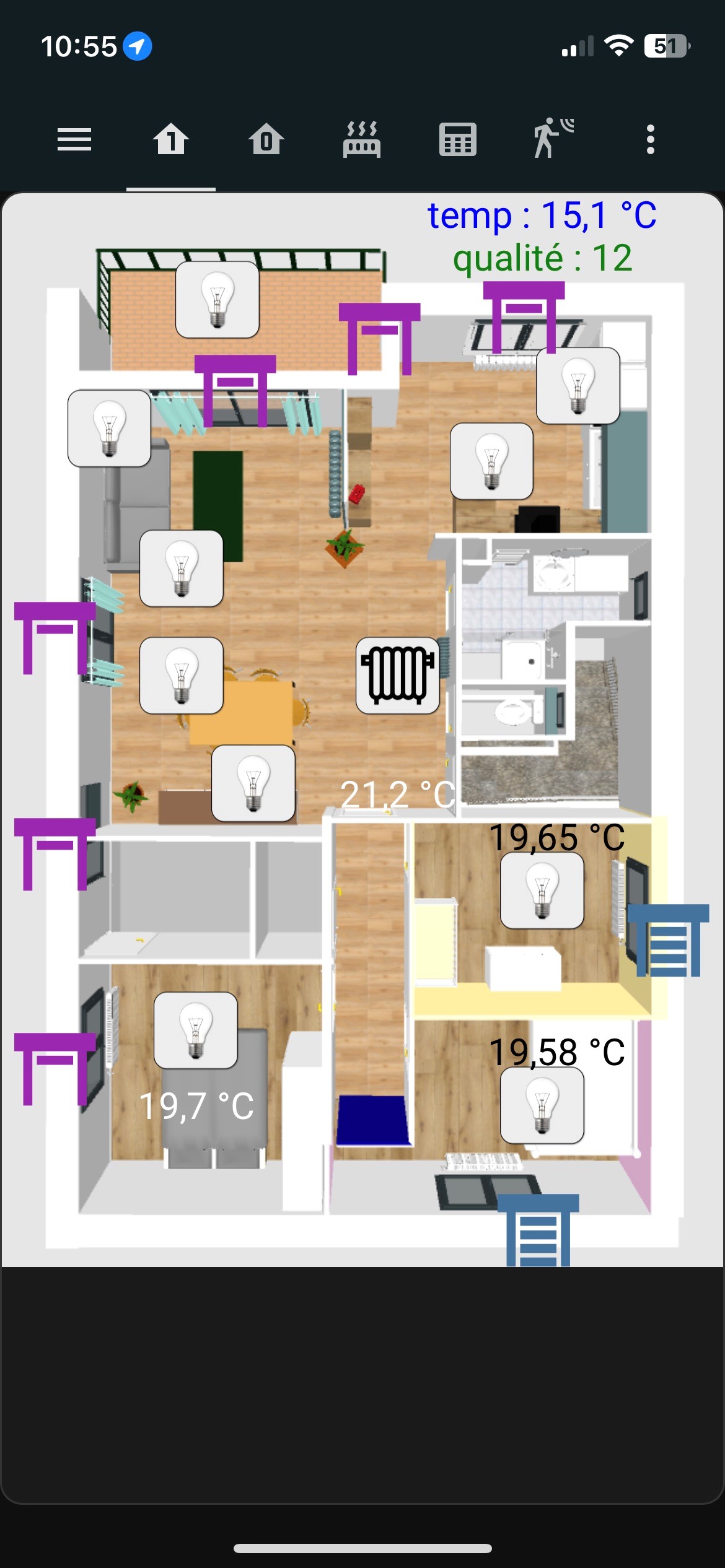Tap the radiator button in living room
This screenshot has height=1568, width=725.
point(398,676)
